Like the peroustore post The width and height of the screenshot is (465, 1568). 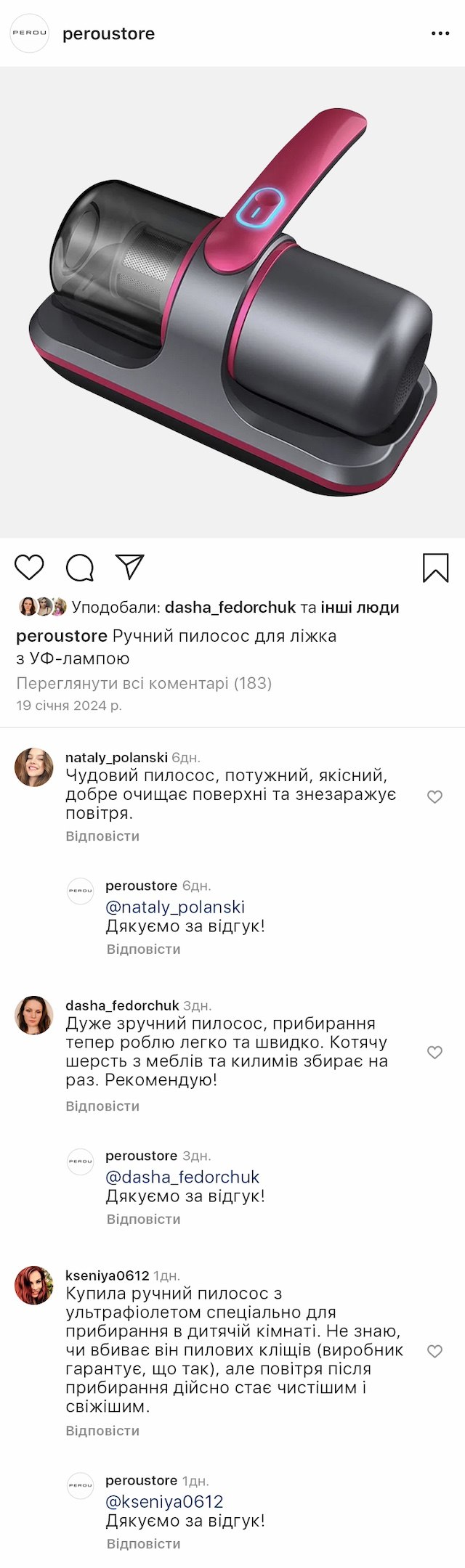30,568
